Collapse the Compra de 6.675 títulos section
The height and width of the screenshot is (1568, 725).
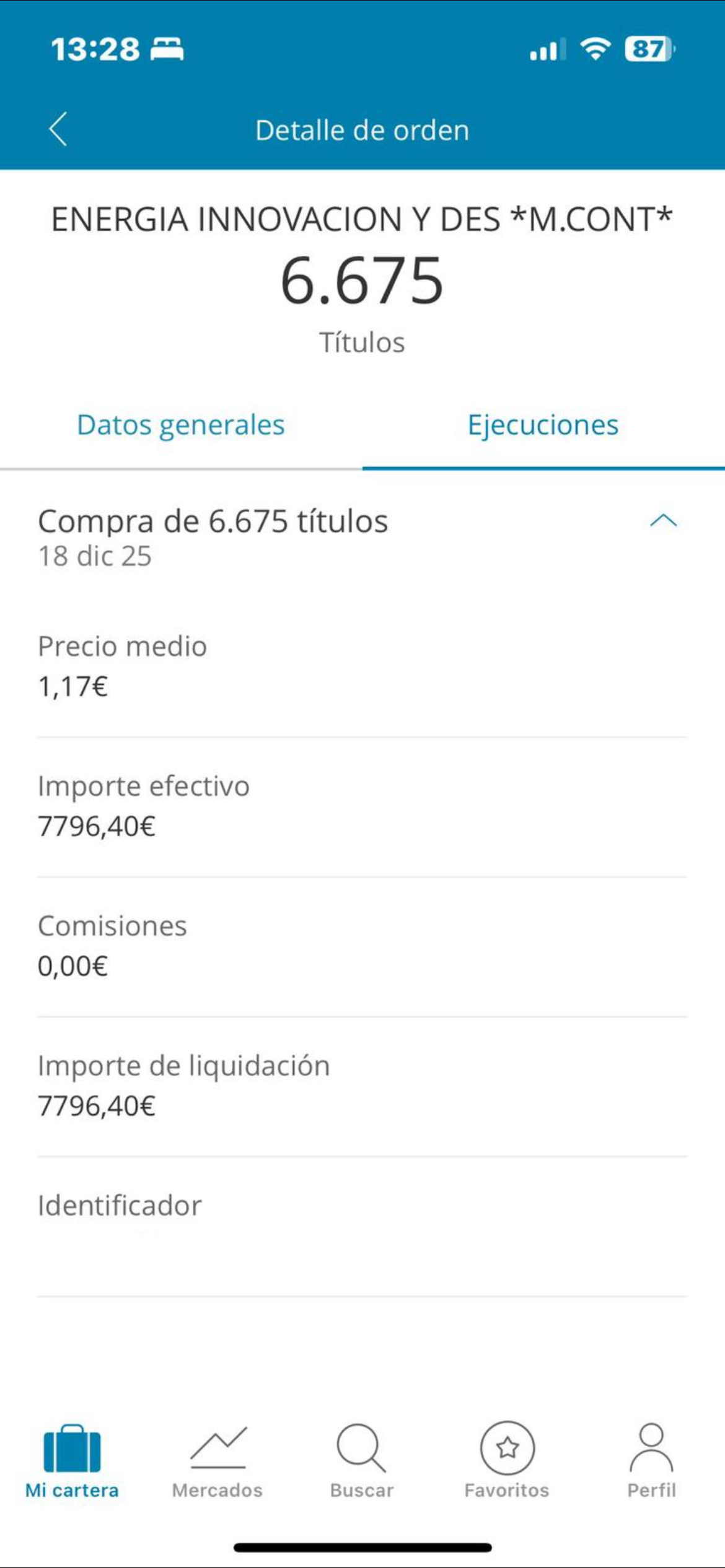click(664, 522)
